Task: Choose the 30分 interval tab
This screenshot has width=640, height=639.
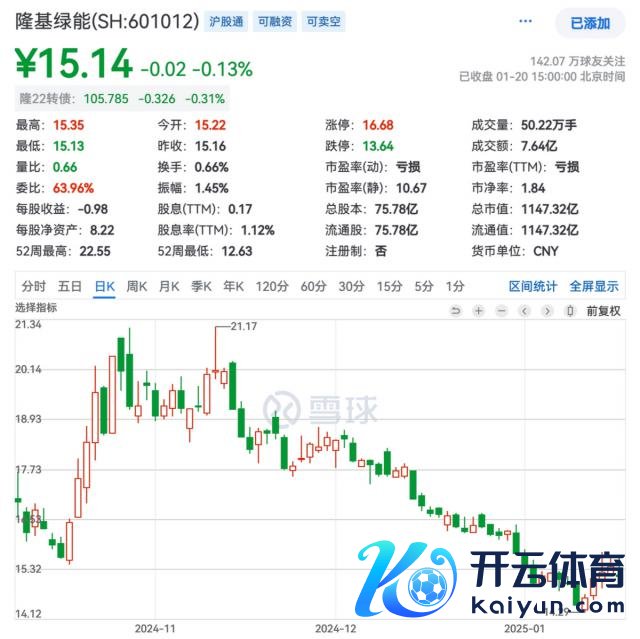Action: coord(351,286)
